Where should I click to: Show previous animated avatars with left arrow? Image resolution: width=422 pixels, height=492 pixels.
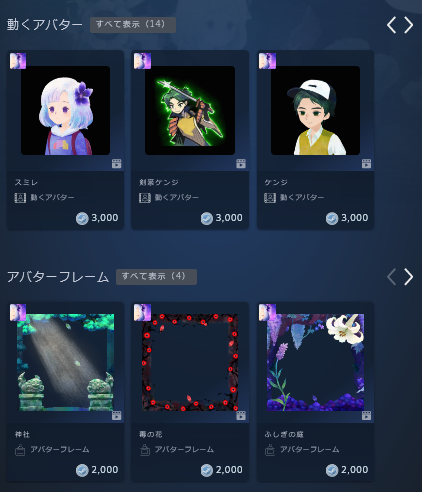pos(392,25)
